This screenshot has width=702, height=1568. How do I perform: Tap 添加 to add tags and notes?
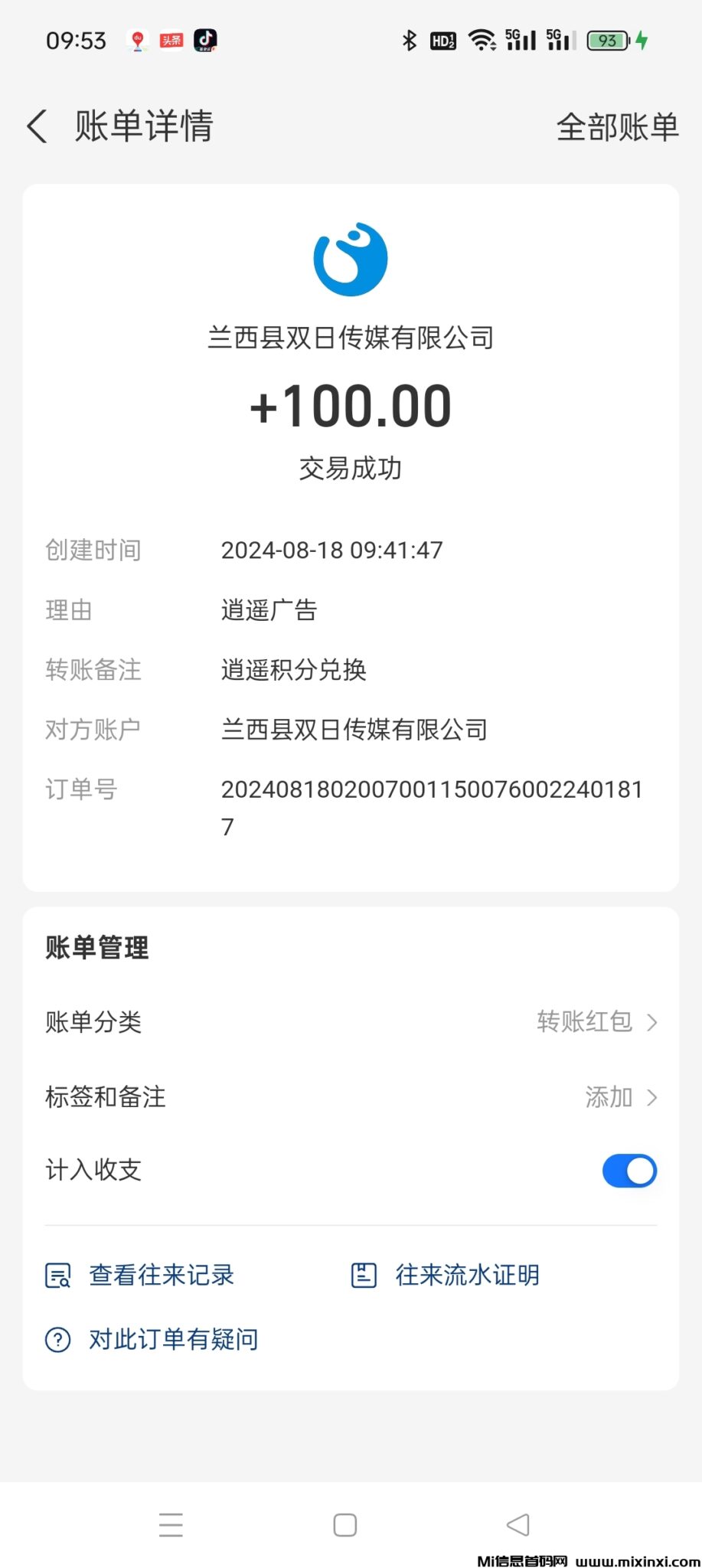click(607, 1096)
